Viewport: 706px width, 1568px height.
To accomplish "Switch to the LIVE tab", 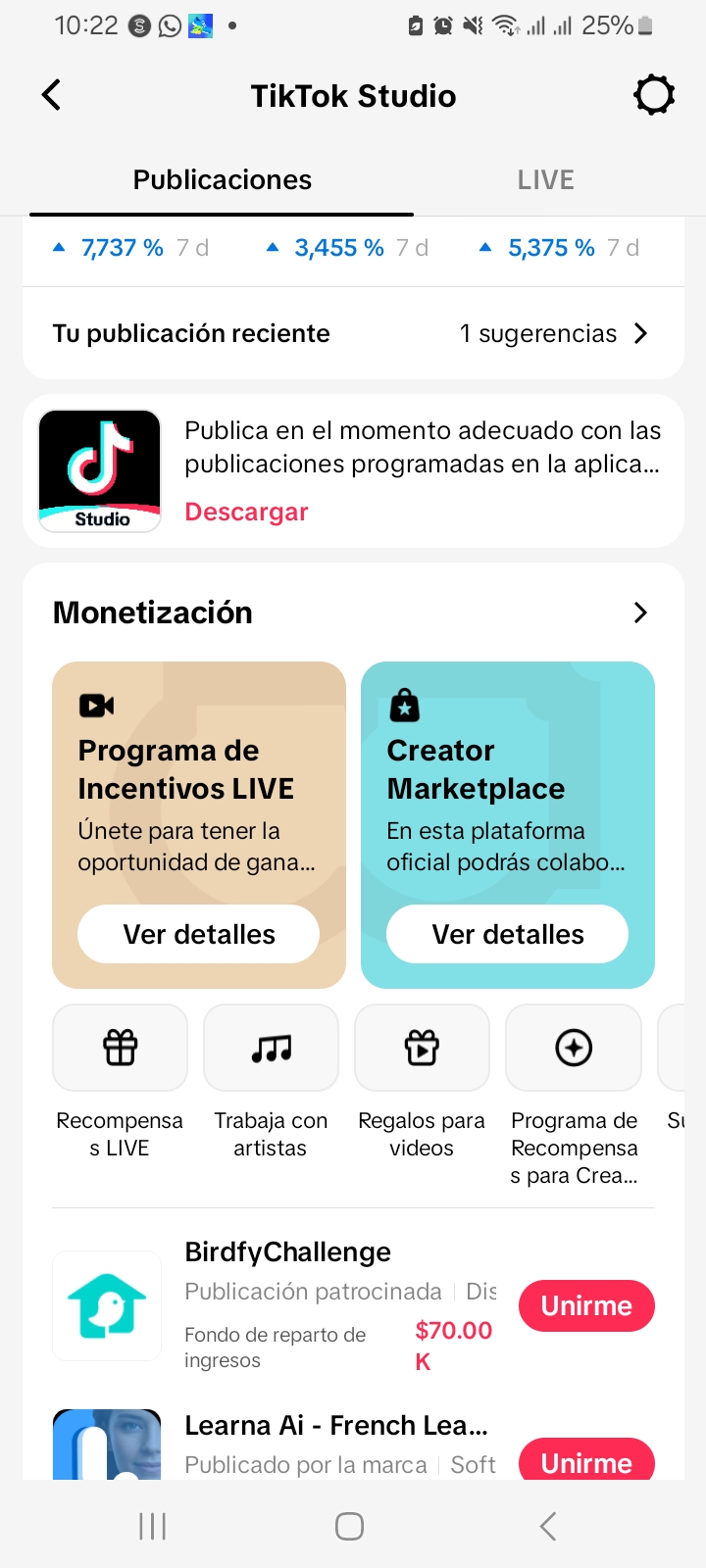I will coord(546,179).
